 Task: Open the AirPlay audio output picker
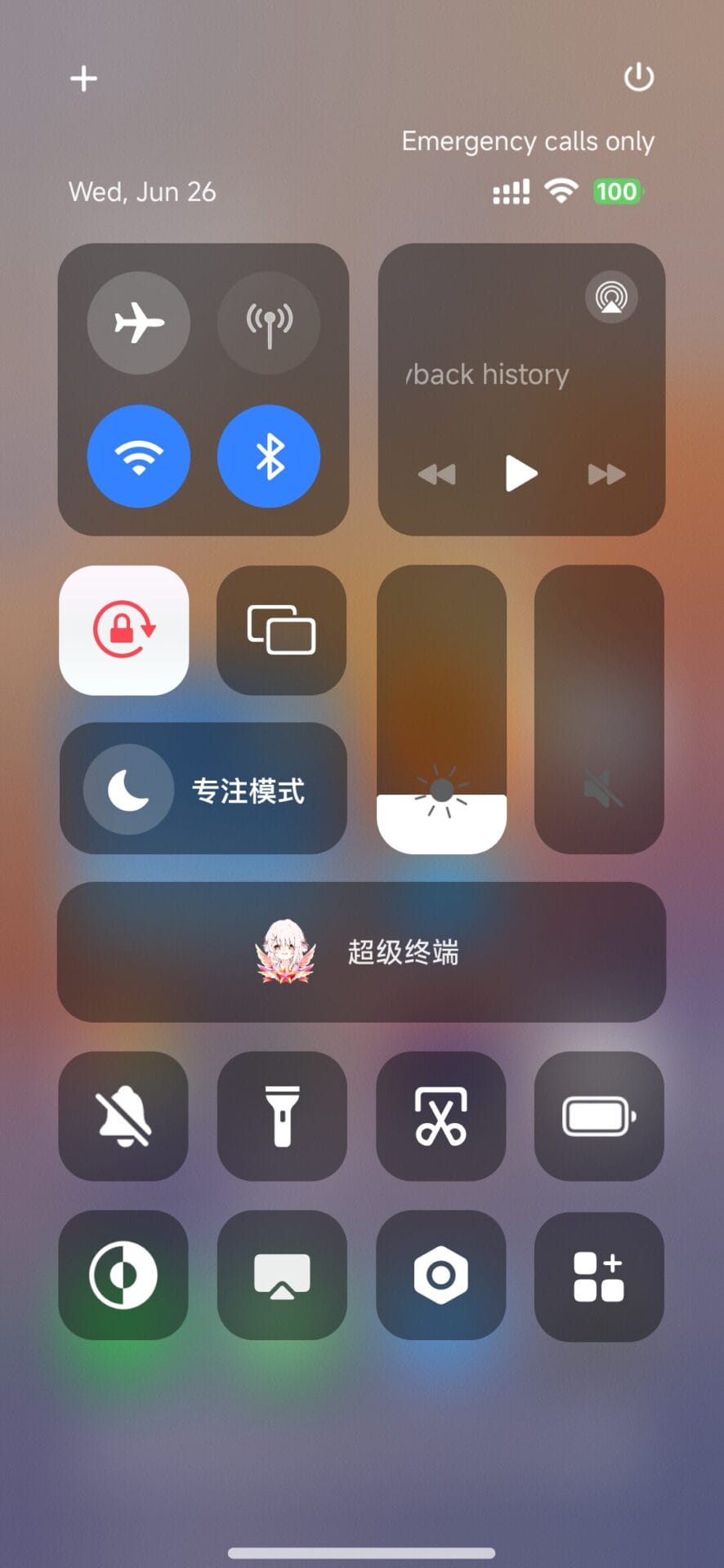pos(611,297)
